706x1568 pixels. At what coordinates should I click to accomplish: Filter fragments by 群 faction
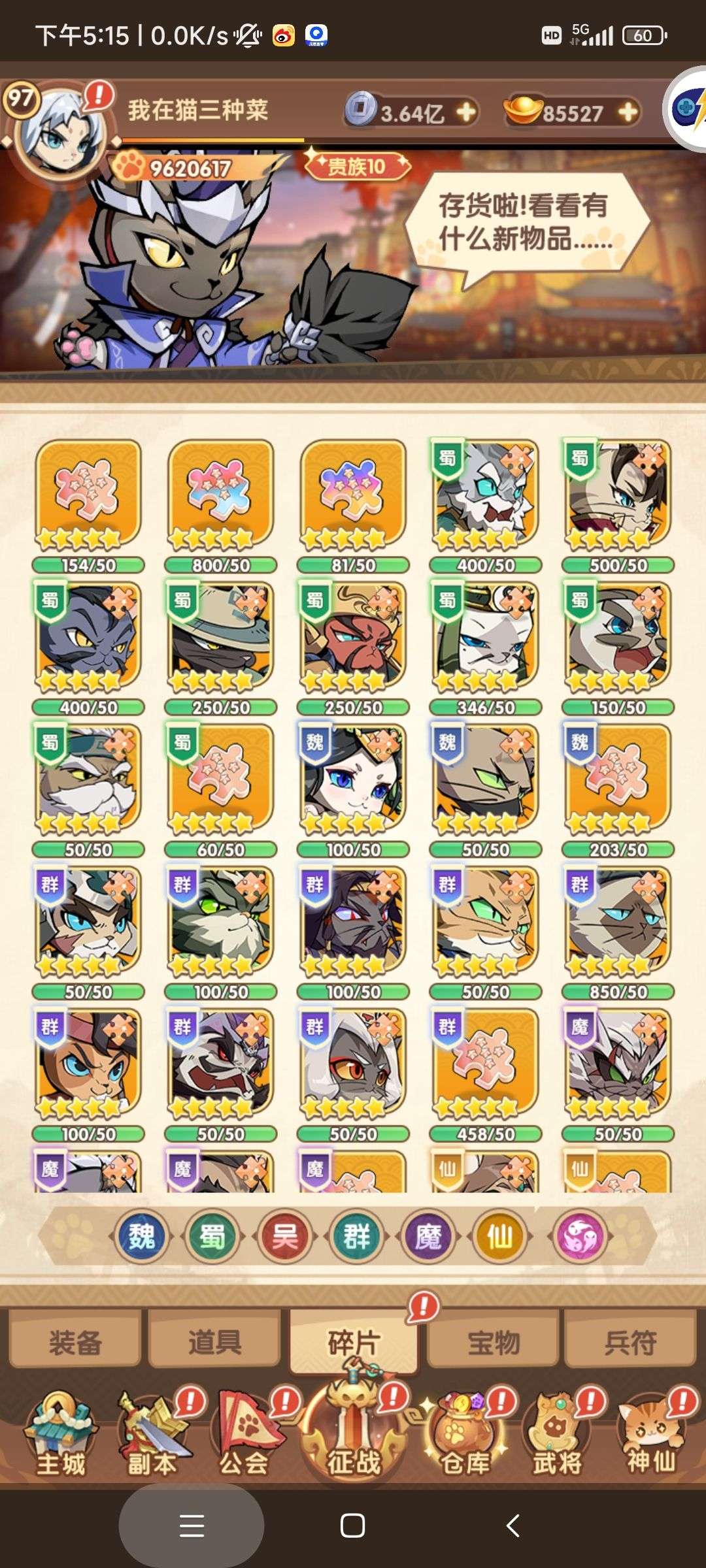(357, 1237)
